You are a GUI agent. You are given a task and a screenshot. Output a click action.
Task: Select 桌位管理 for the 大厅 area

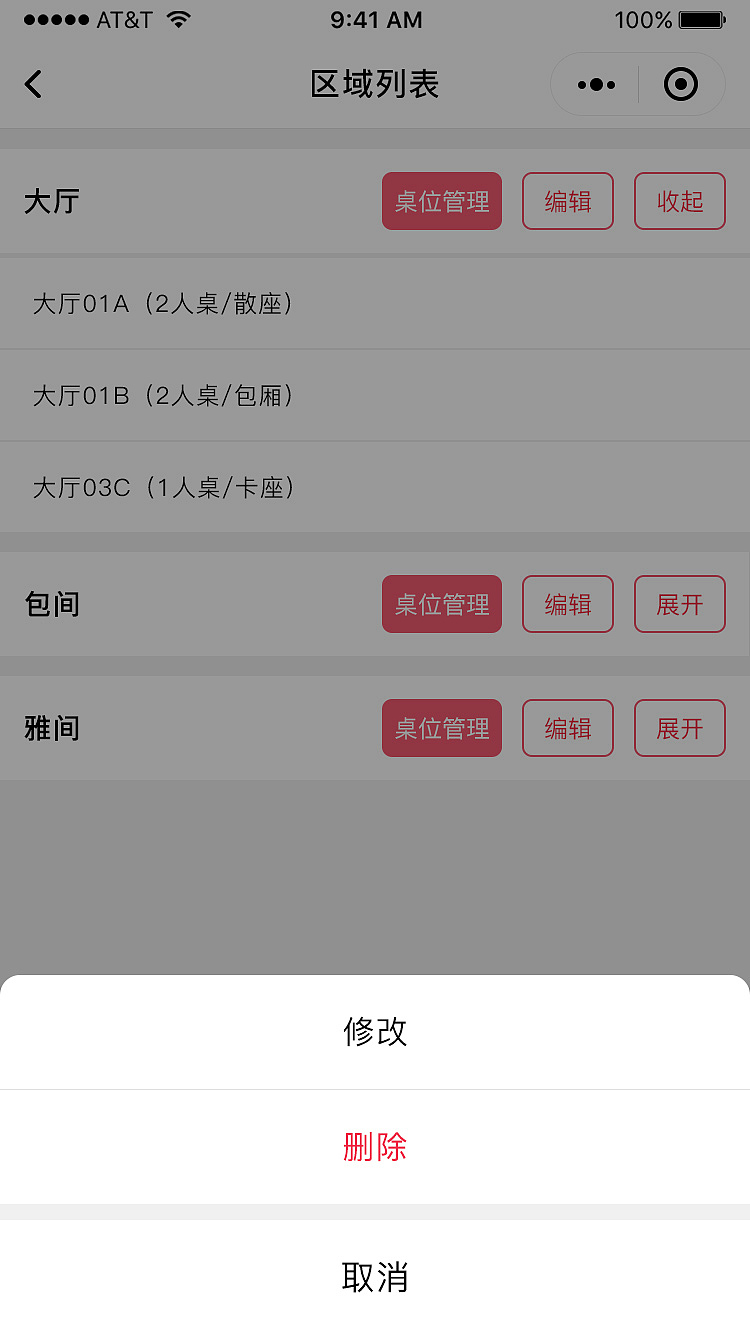click(441, 201)
